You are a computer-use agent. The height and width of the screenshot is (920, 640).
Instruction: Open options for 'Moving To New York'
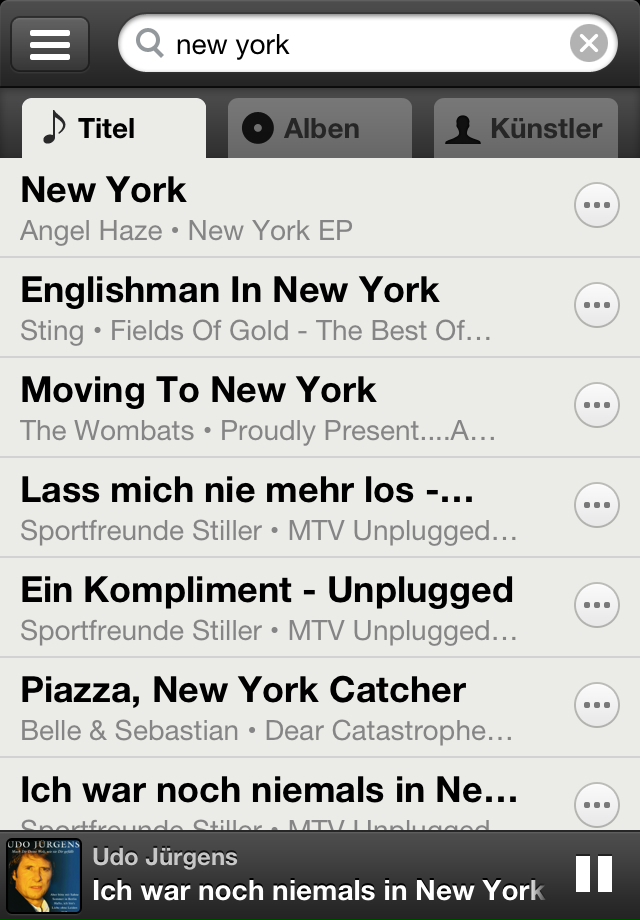pos(596,406)
